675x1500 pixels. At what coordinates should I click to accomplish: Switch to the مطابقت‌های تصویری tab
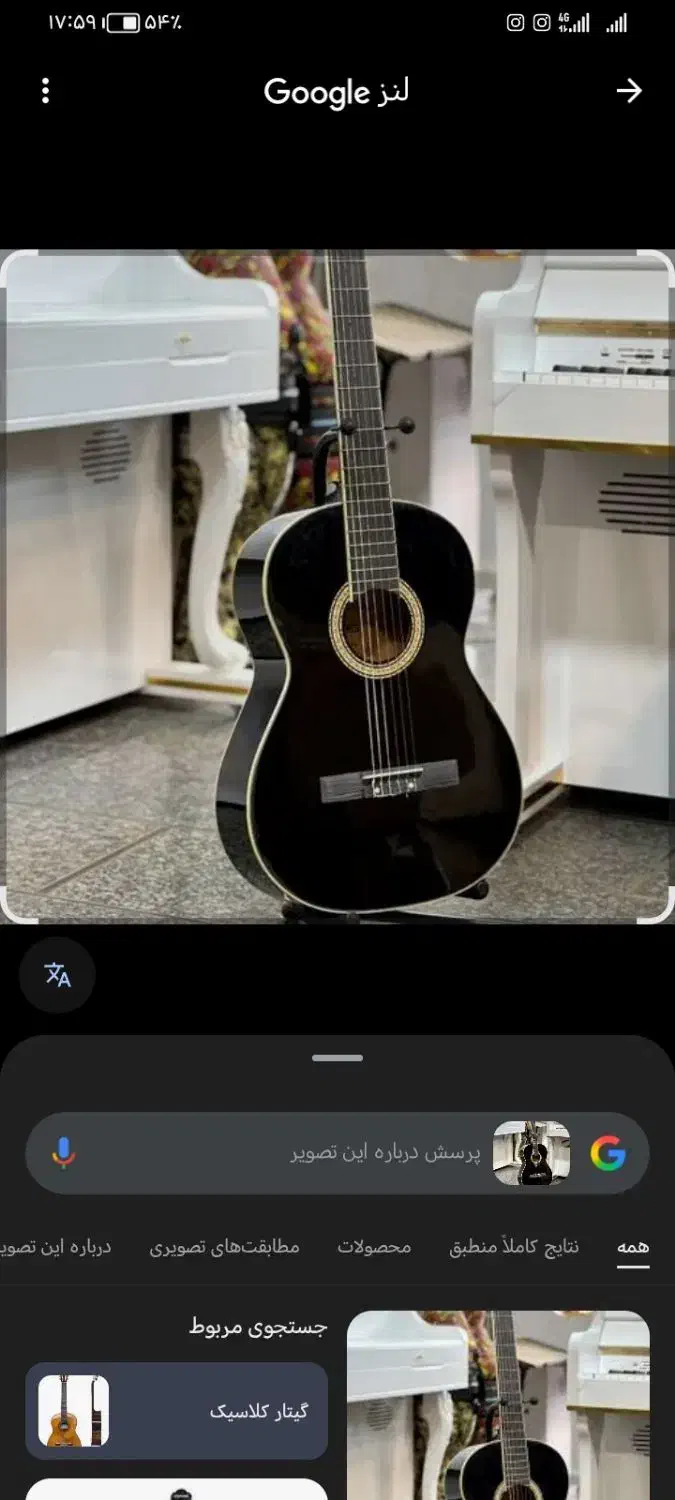click(225, 1247)
